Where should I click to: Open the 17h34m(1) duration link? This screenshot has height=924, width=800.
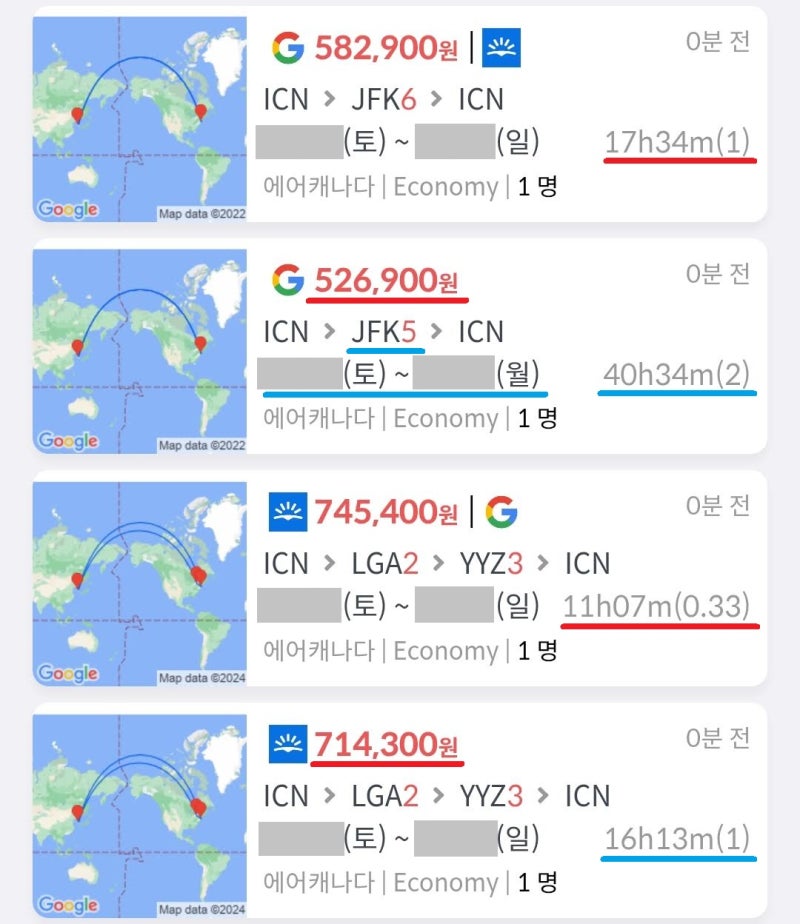pos(679,142)
